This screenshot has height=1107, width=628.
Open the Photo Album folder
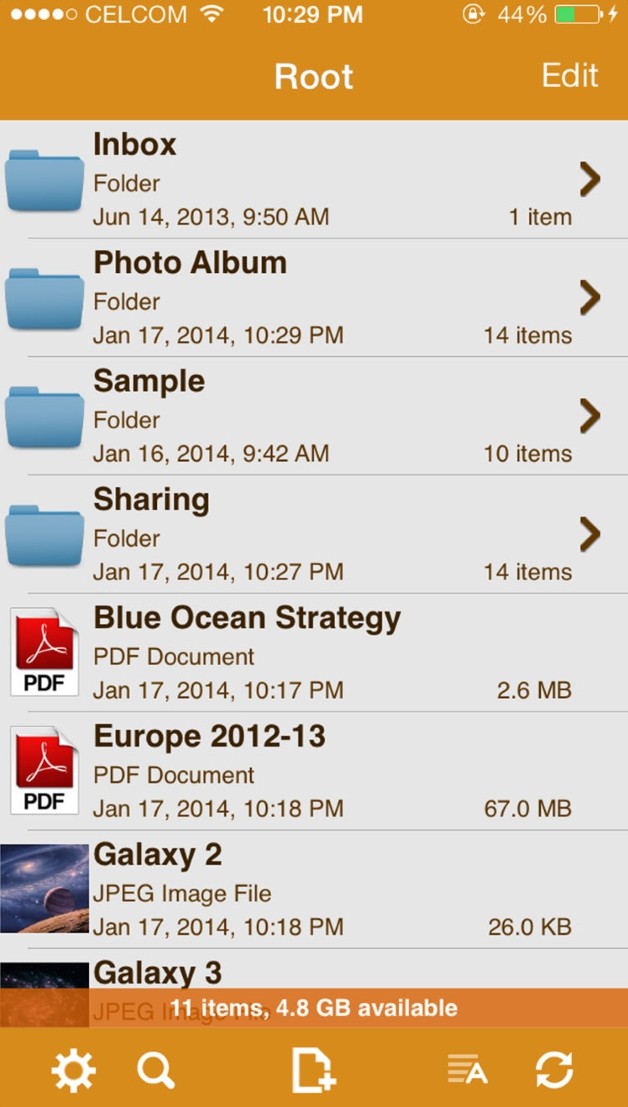pos(300,298)
